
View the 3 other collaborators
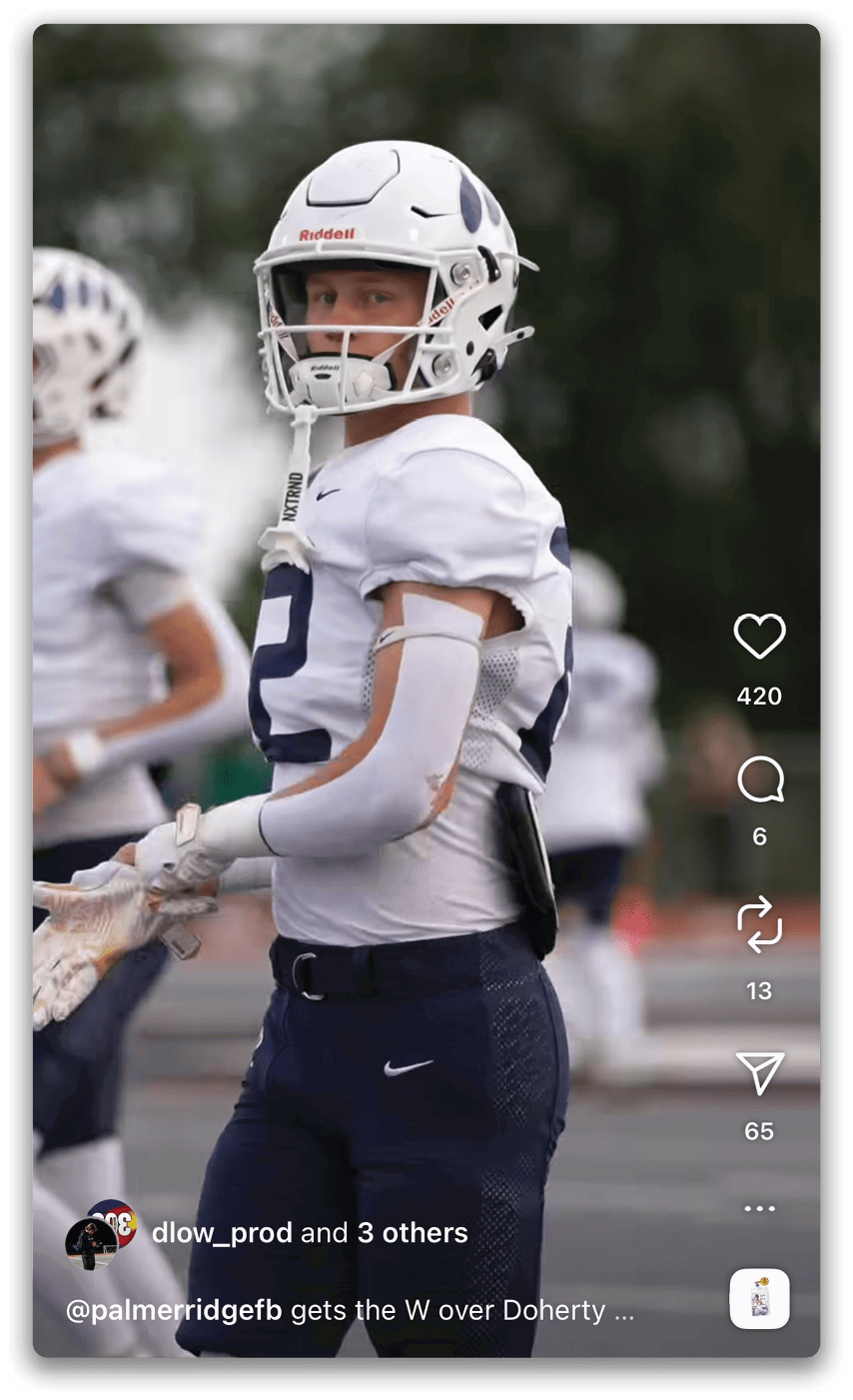tap(413, 1233)
